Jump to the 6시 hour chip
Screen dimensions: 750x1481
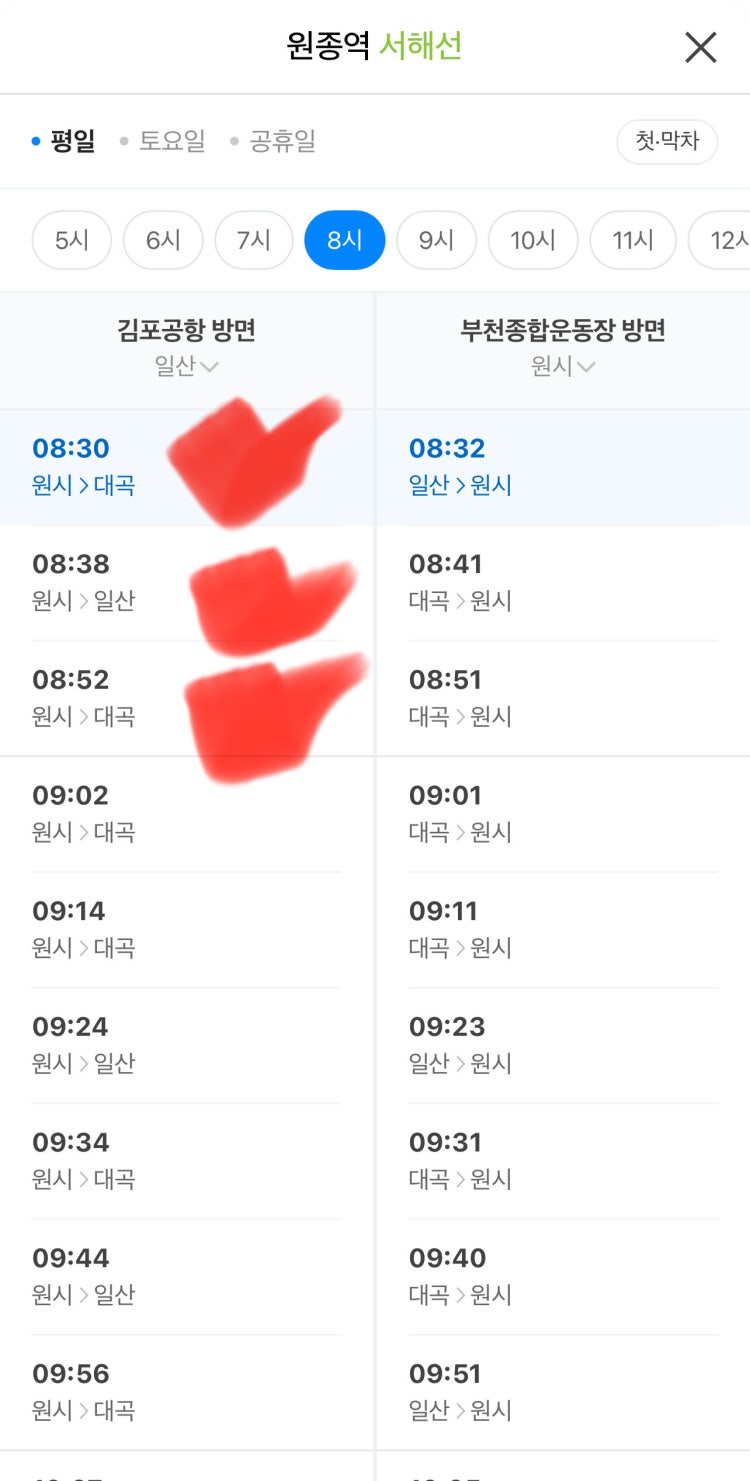[x=163, y=240]
